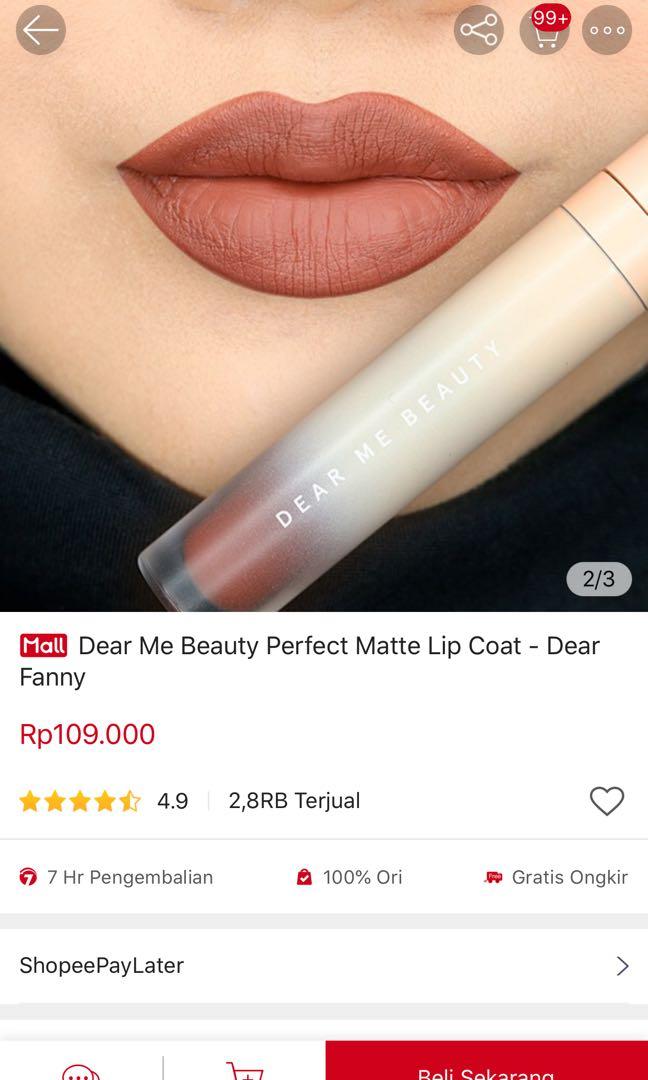Open the ShopeePayLater row
The image size is (648, 1080).
[324, 965]
